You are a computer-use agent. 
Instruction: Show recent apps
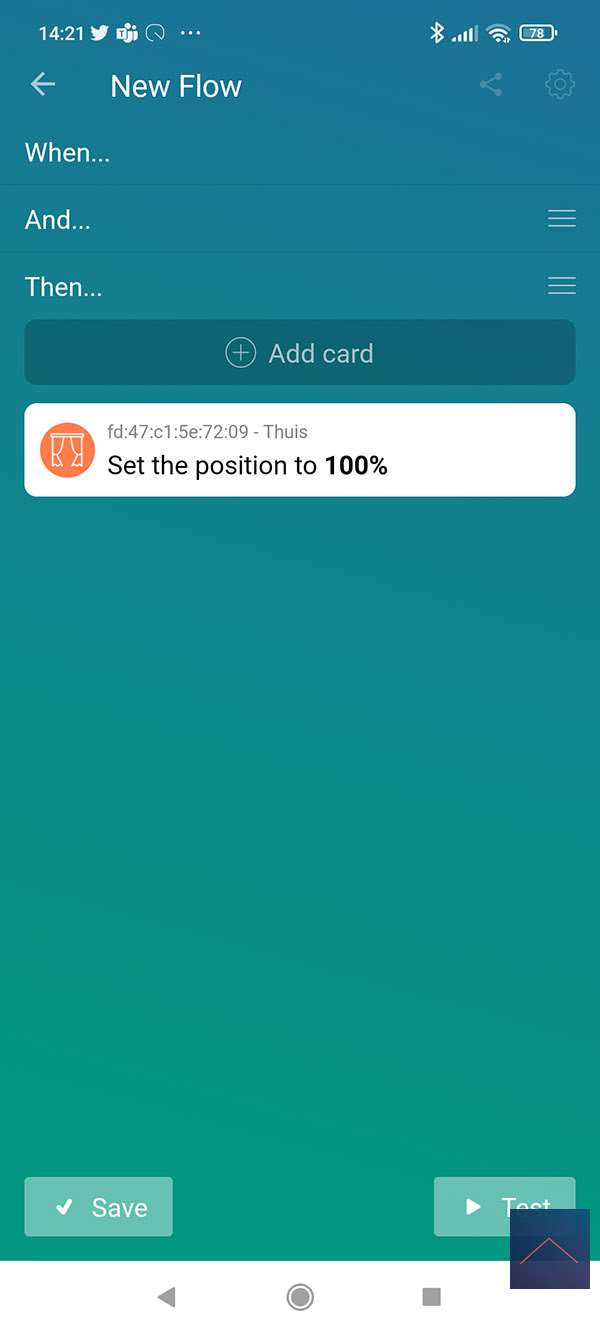point(431,1297)
